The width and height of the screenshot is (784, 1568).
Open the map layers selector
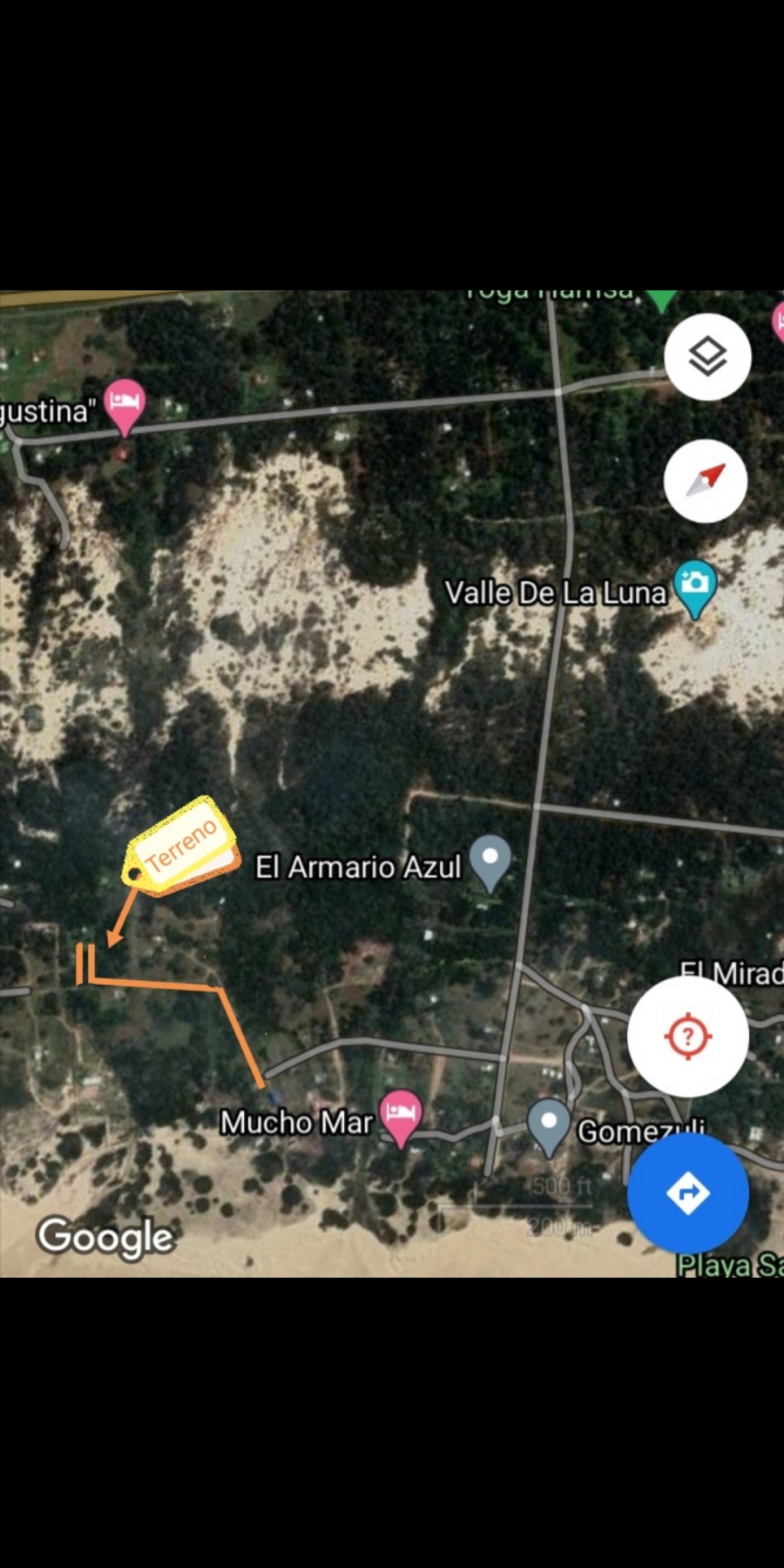(707, 356)
